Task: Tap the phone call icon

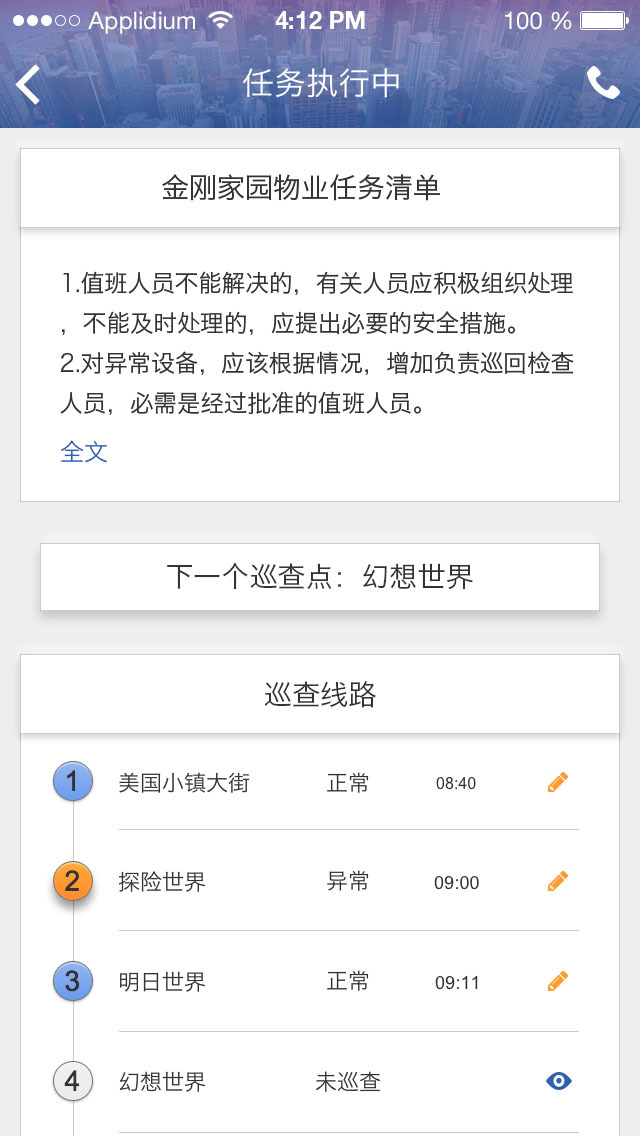Action: (602, 84)
